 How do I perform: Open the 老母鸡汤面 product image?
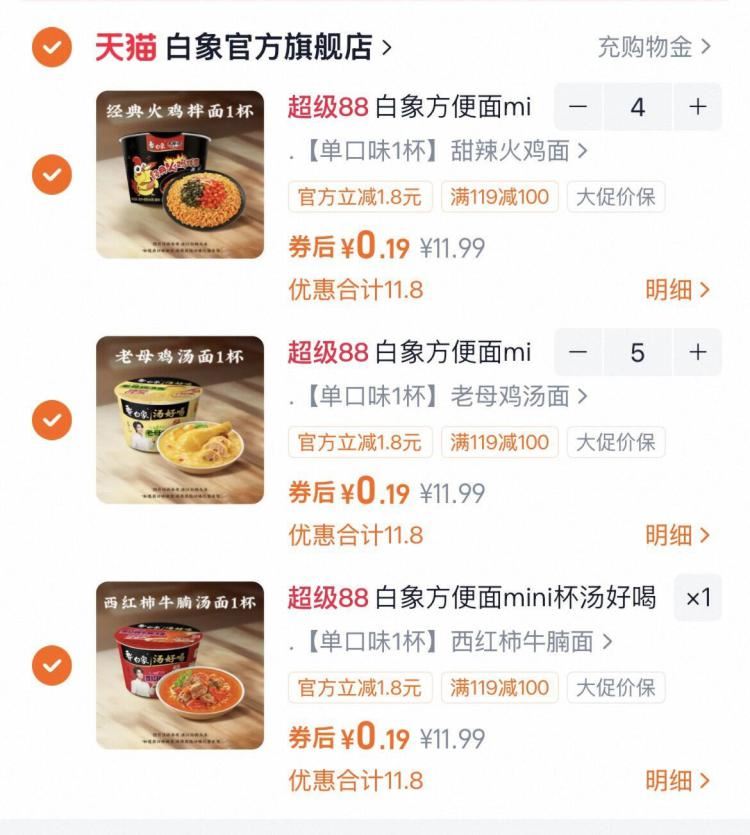coord(180,419)
